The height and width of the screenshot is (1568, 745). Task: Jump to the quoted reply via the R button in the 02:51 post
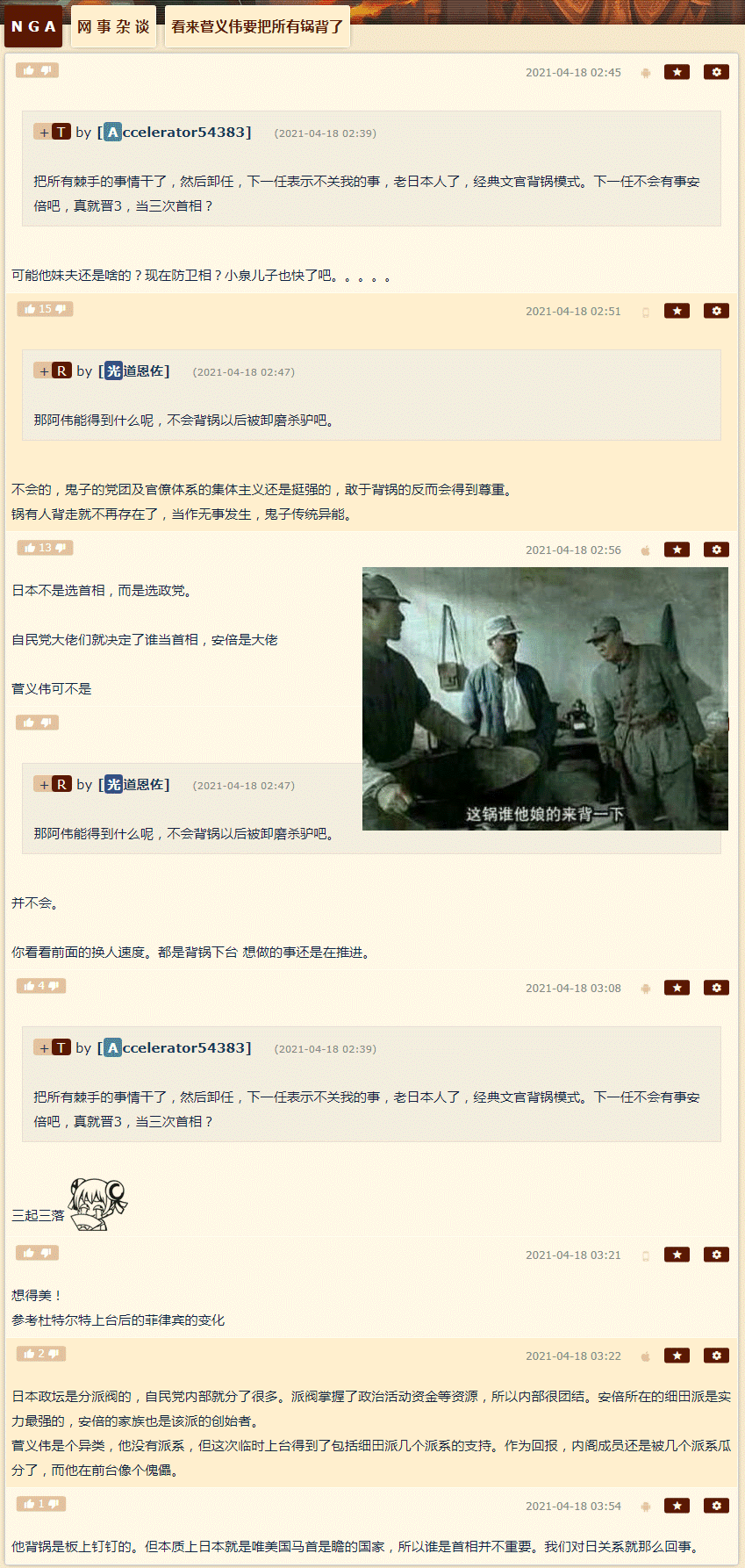[61, 370]
